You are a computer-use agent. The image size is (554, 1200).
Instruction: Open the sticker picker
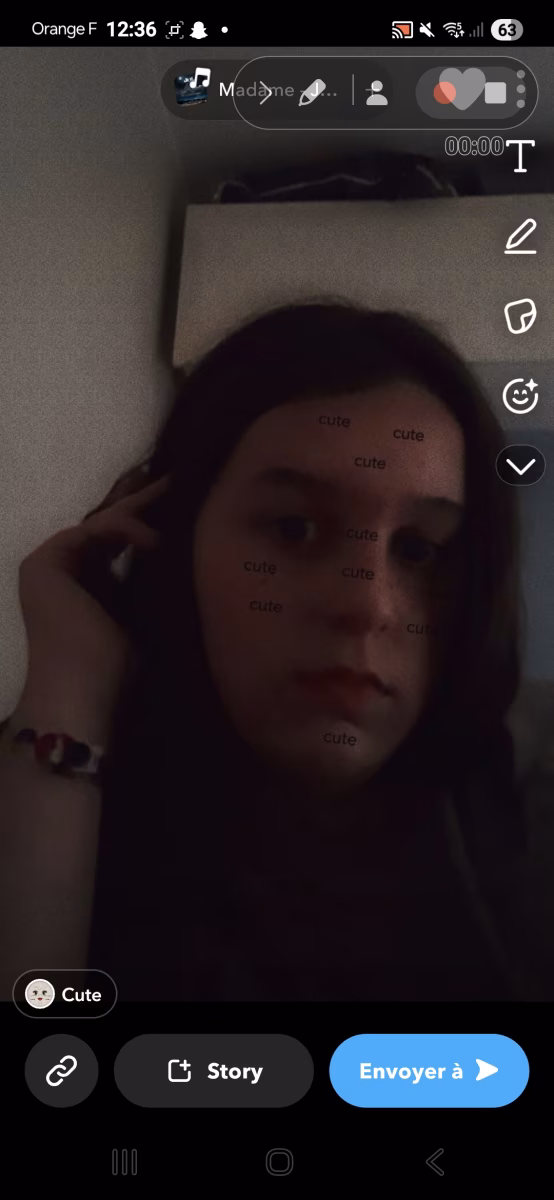520,317
